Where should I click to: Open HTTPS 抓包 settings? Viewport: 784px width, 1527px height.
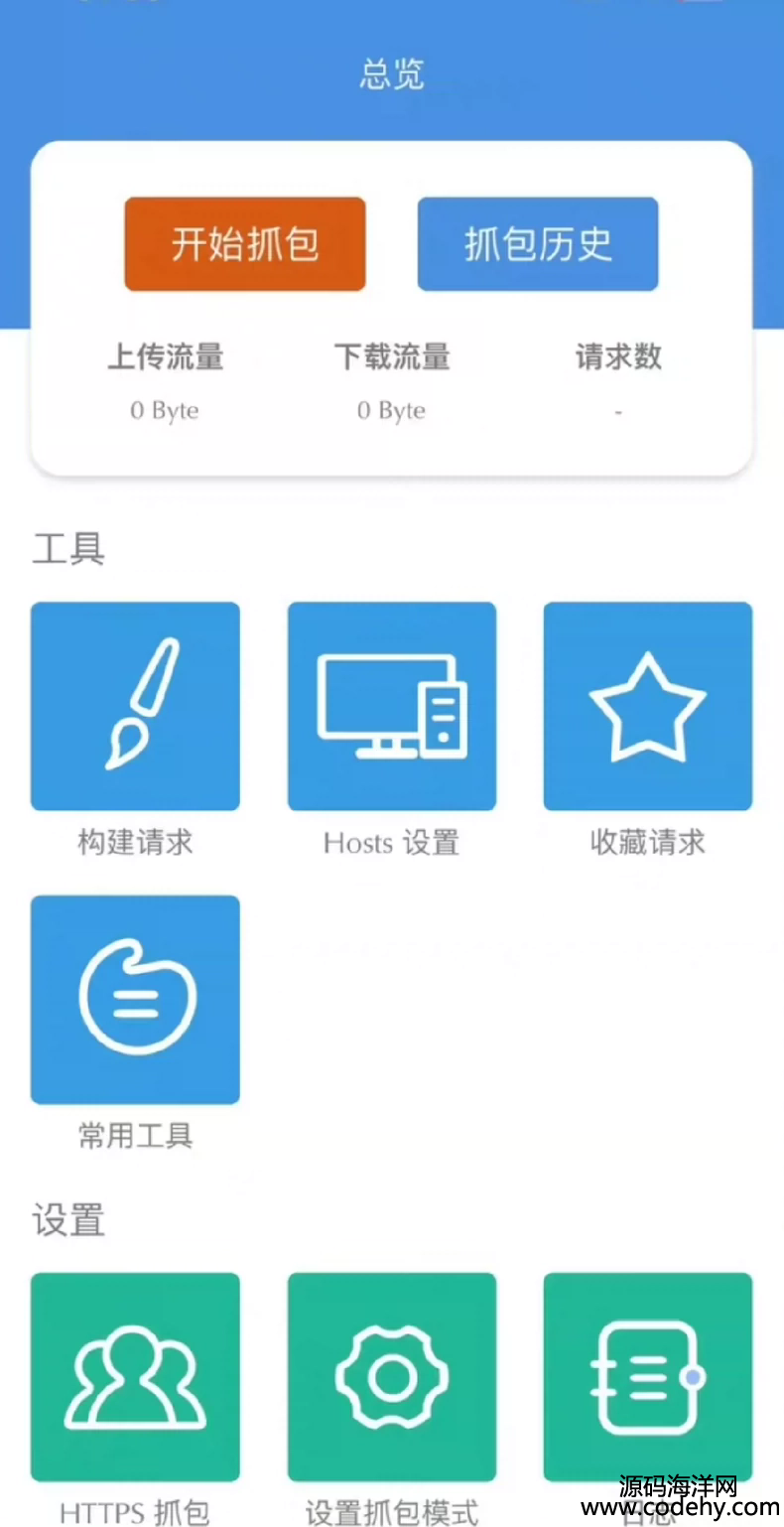tap(135, 1377)
